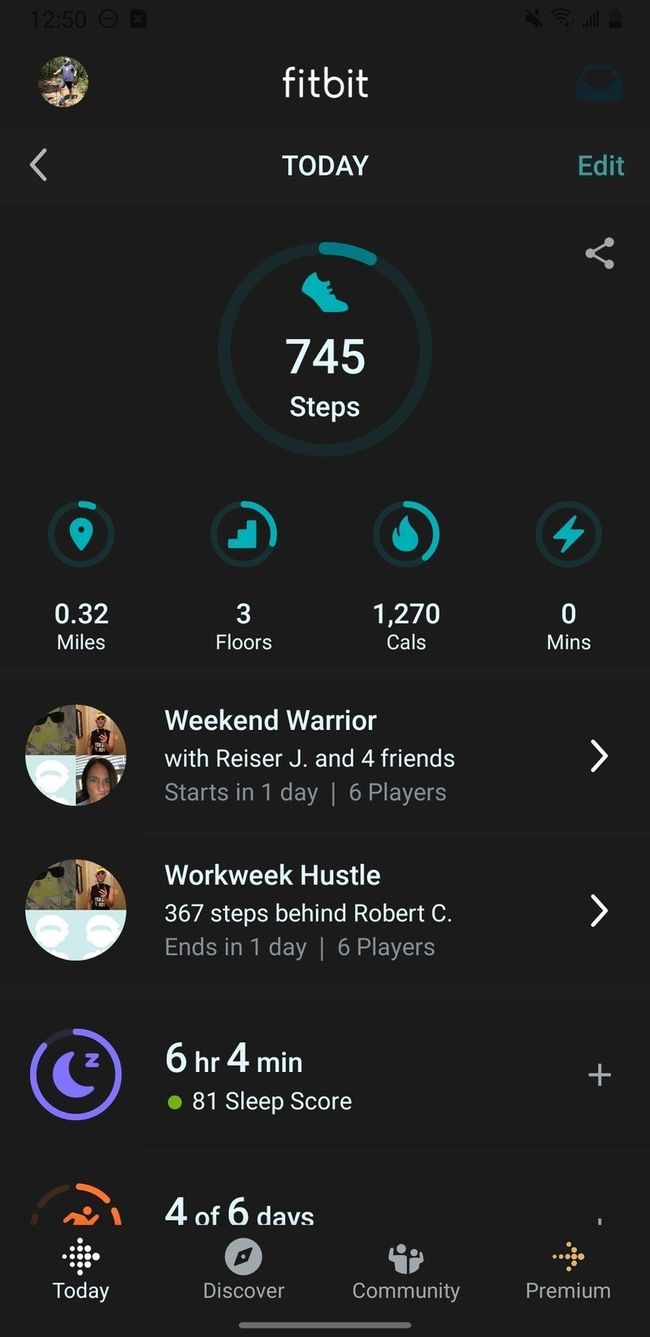View Cals burned details

click(x=406, y=576)
